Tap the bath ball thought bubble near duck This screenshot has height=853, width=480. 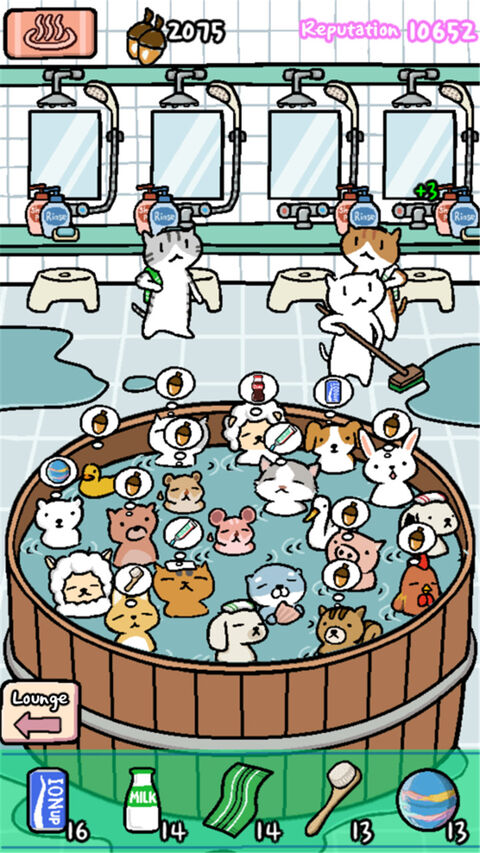(58, 472)
